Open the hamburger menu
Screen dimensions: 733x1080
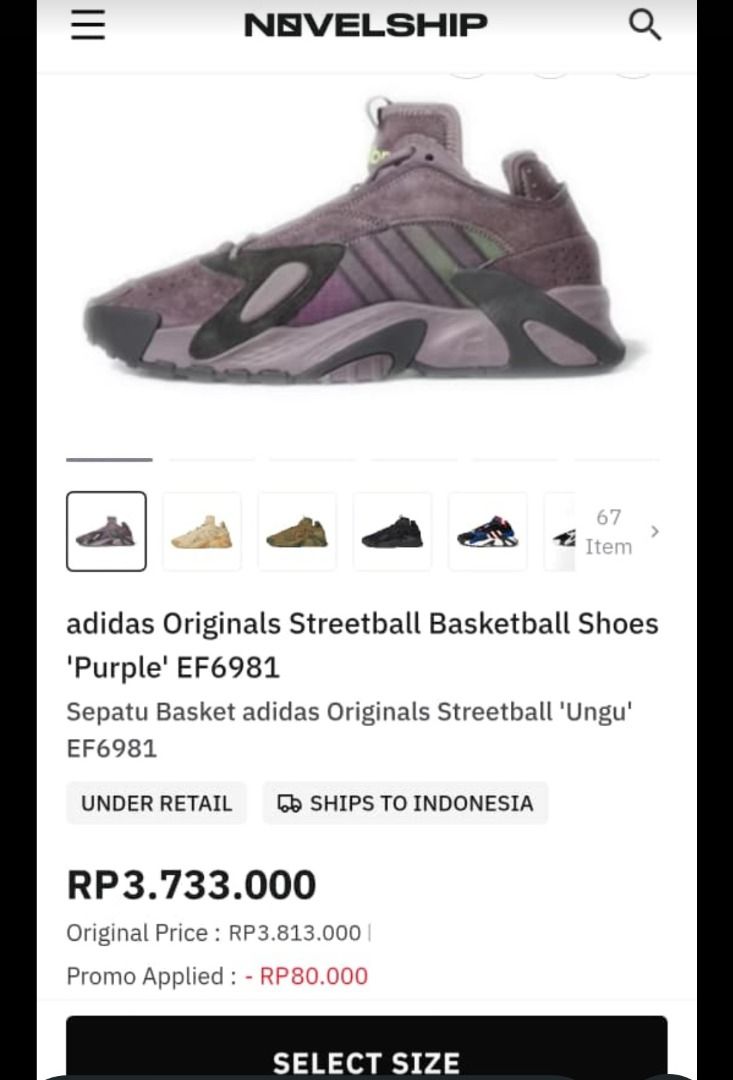(x=88, y=25)
